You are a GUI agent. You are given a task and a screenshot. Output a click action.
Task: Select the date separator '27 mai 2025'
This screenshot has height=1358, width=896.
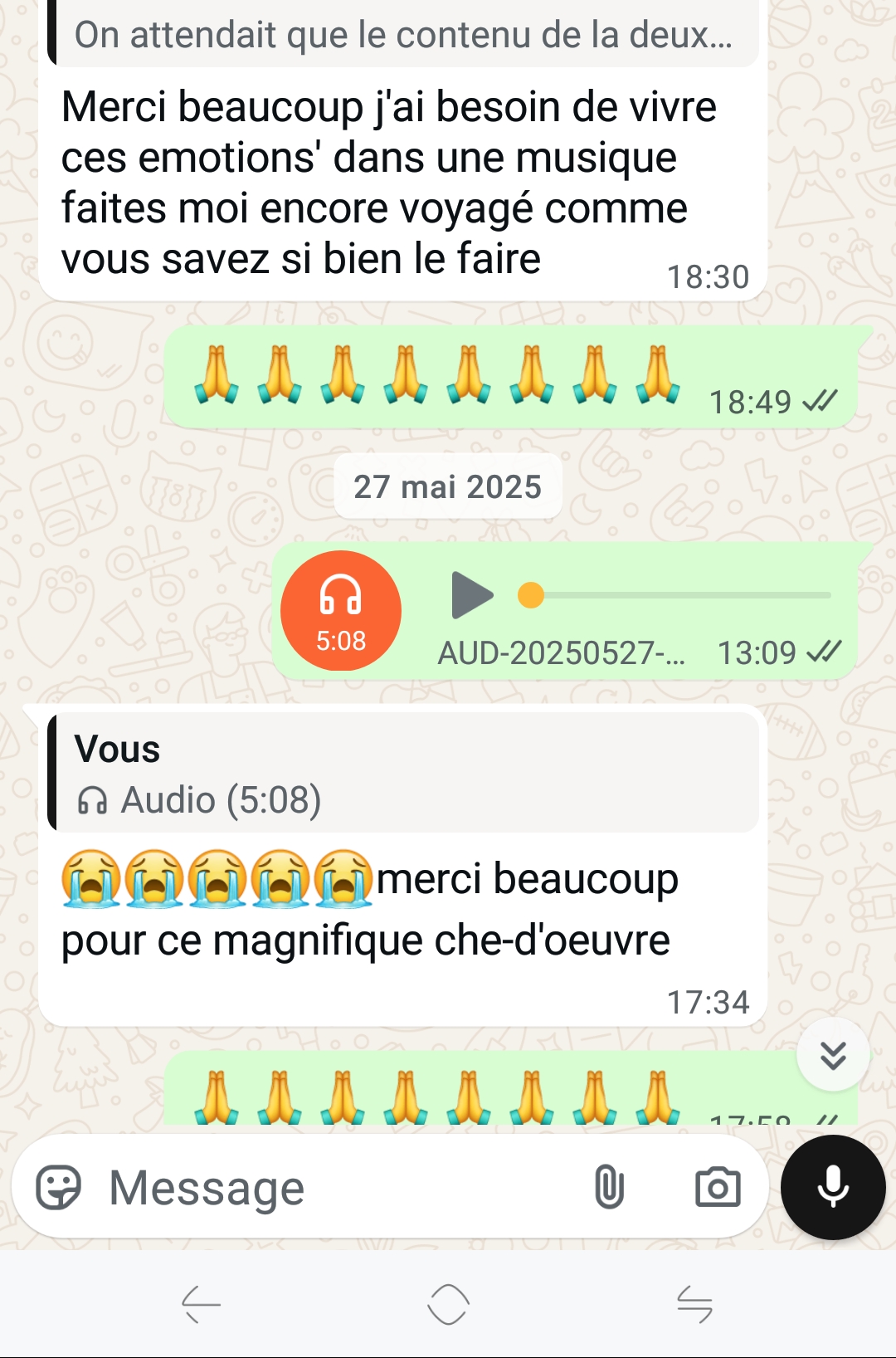pos(447,486)
